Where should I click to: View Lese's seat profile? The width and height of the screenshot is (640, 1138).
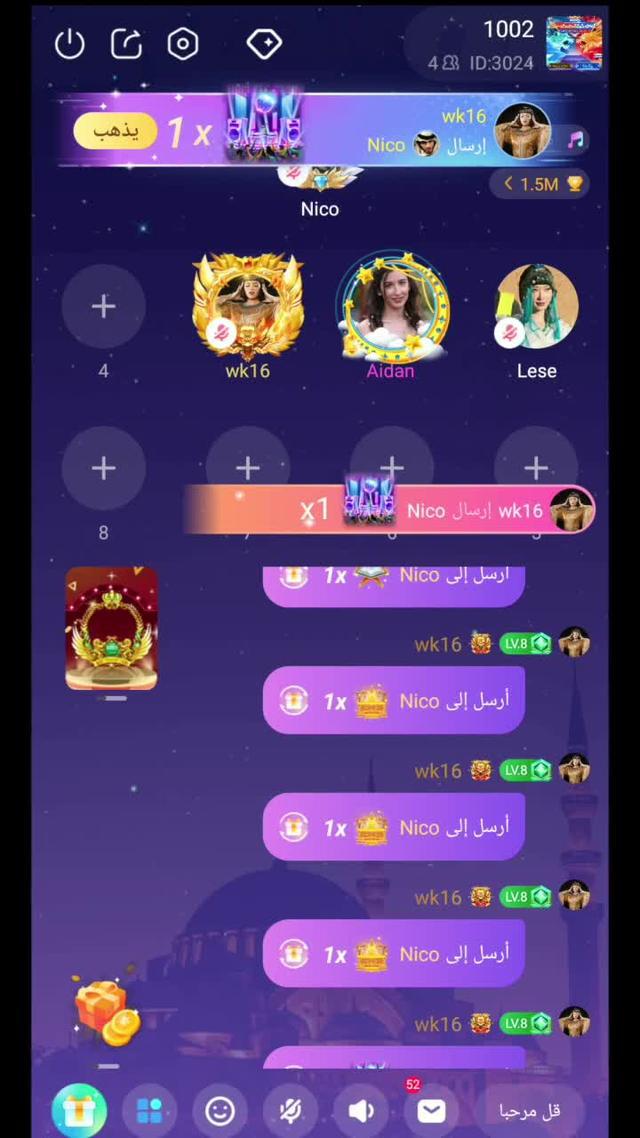pyautogui.click(x=537, y=307)
